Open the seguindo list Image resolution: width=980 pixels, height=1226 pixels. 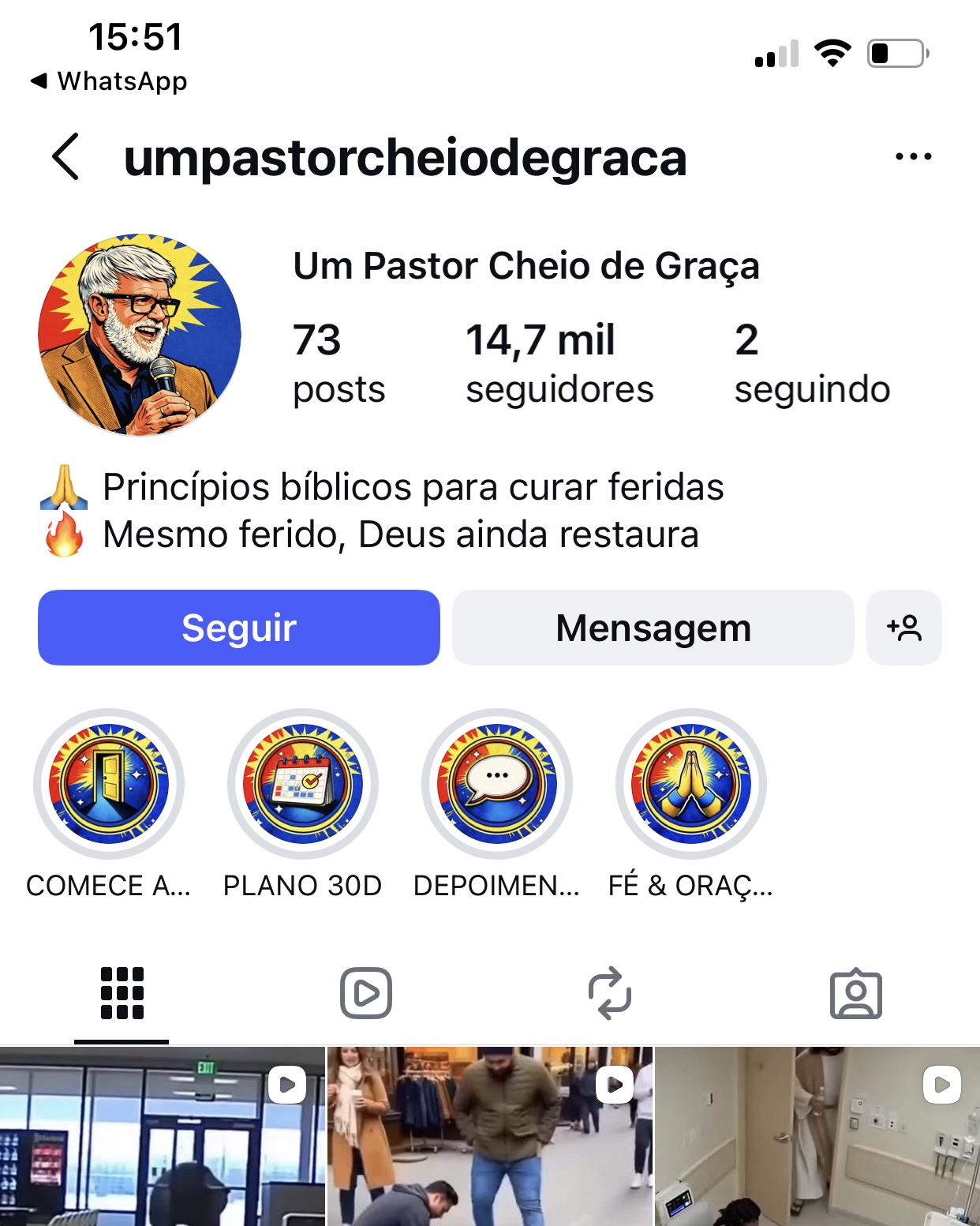(812, 362)
